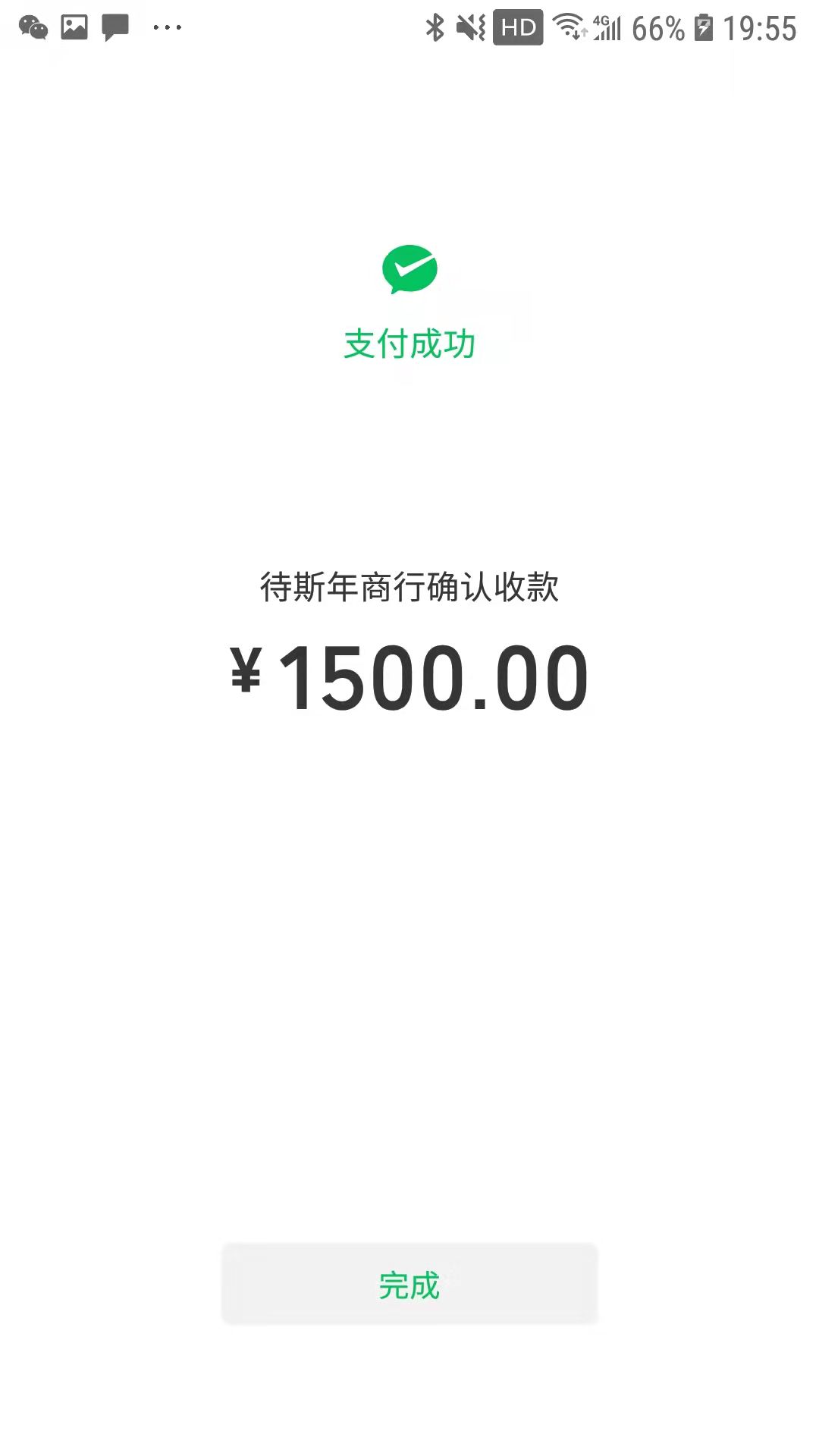Click the screenshot/gallery icon in status bar
The image size is (819, 1456).
(x=72, y=29)
